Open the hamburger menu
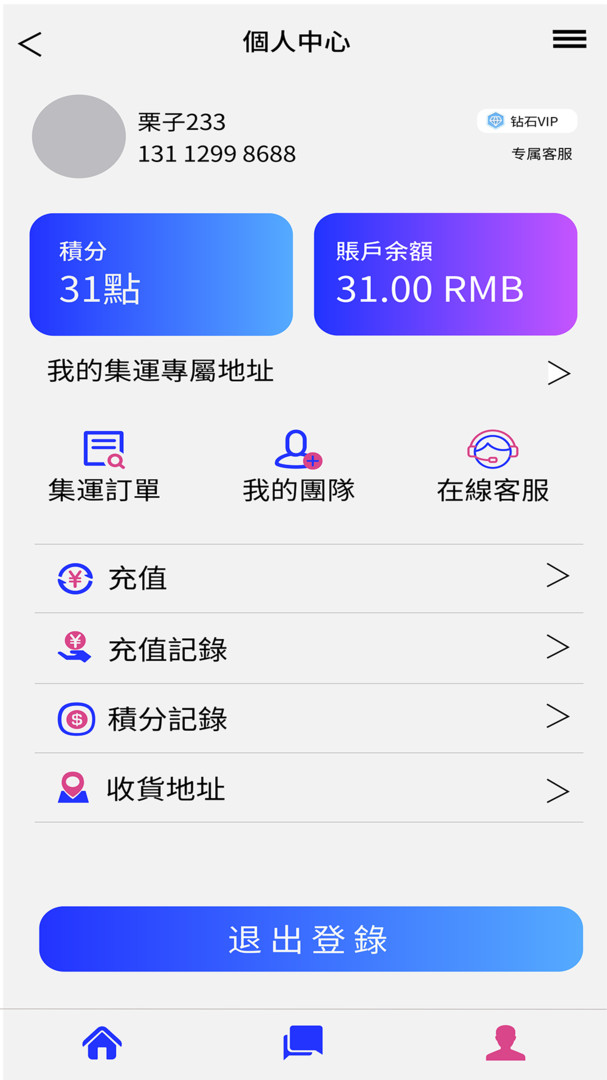This screenshot has width=607, height=1080. 569,39
